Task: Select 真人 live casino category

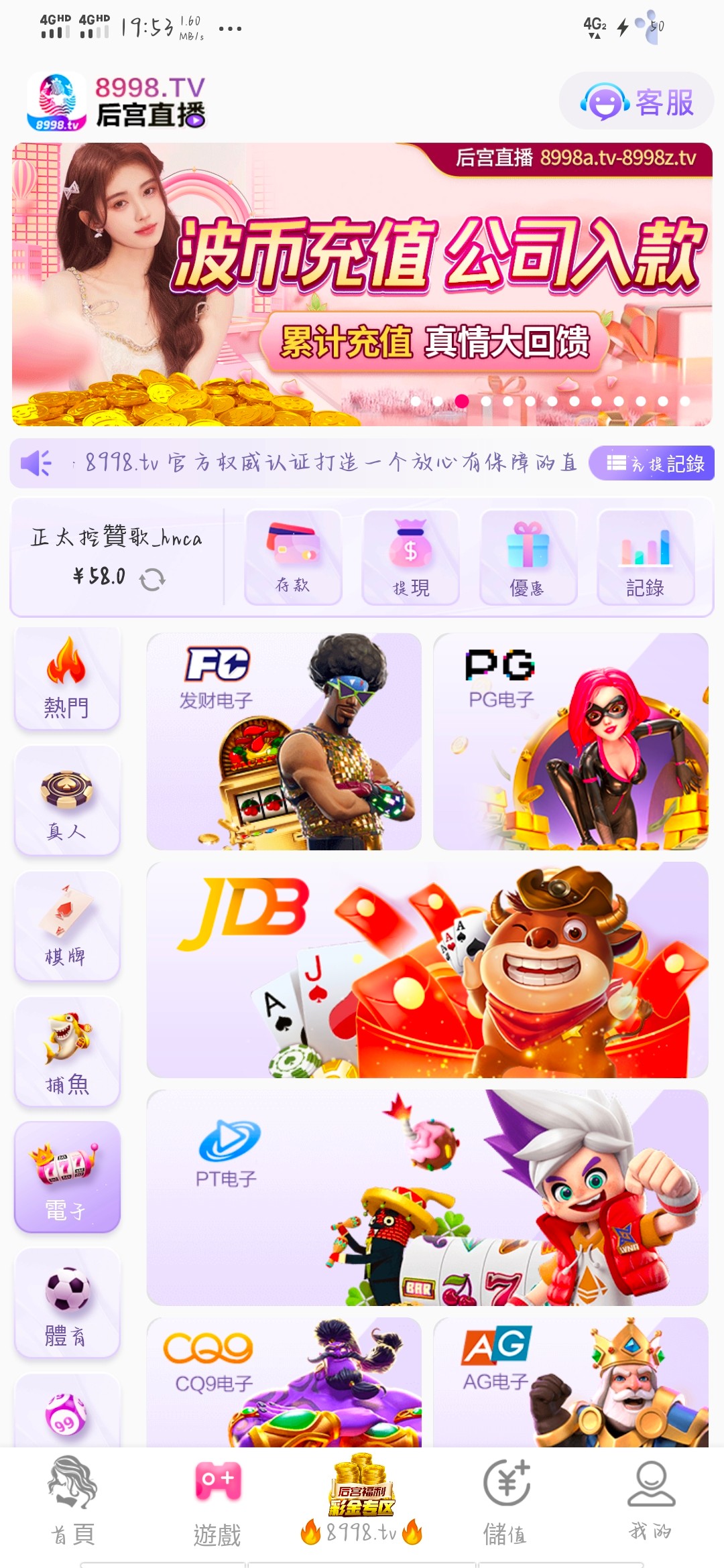Action: point(67,801)
